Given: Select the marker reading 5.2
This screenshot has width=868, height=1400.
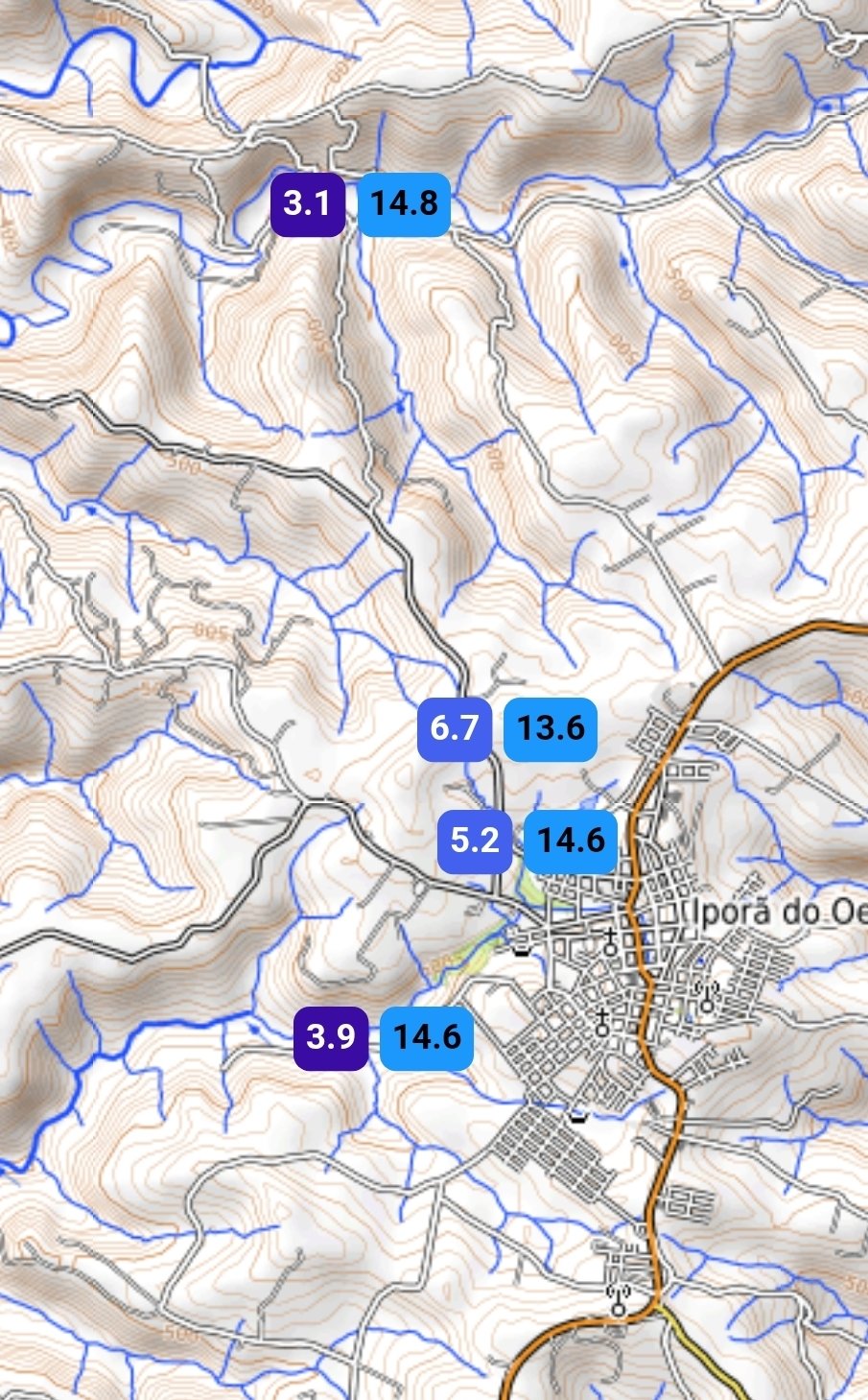Looking at the screenshot, I should point(475,842).
